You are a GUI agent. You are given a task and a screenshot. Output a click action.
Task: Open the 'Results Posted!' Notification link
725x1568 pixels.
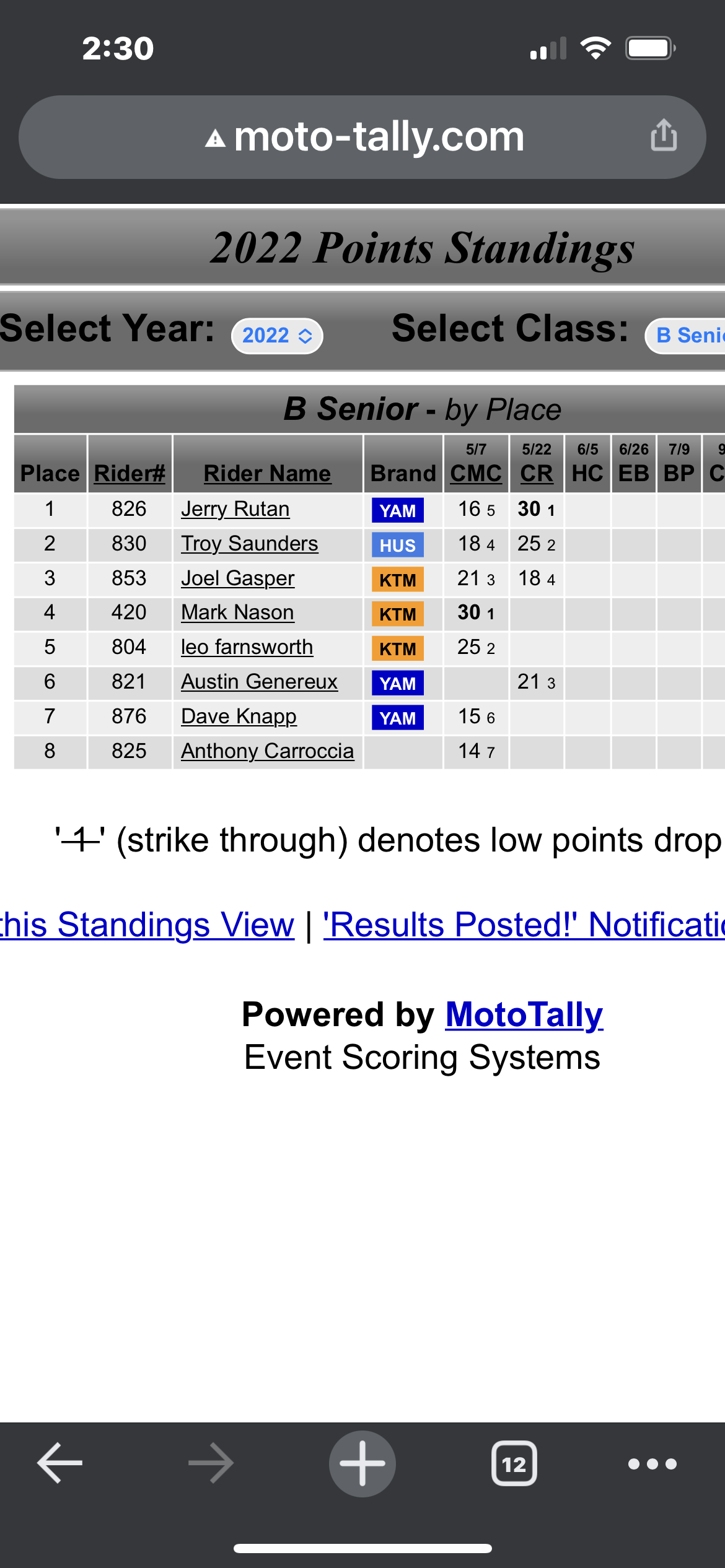pyautogui.click(x=524, y=925)
